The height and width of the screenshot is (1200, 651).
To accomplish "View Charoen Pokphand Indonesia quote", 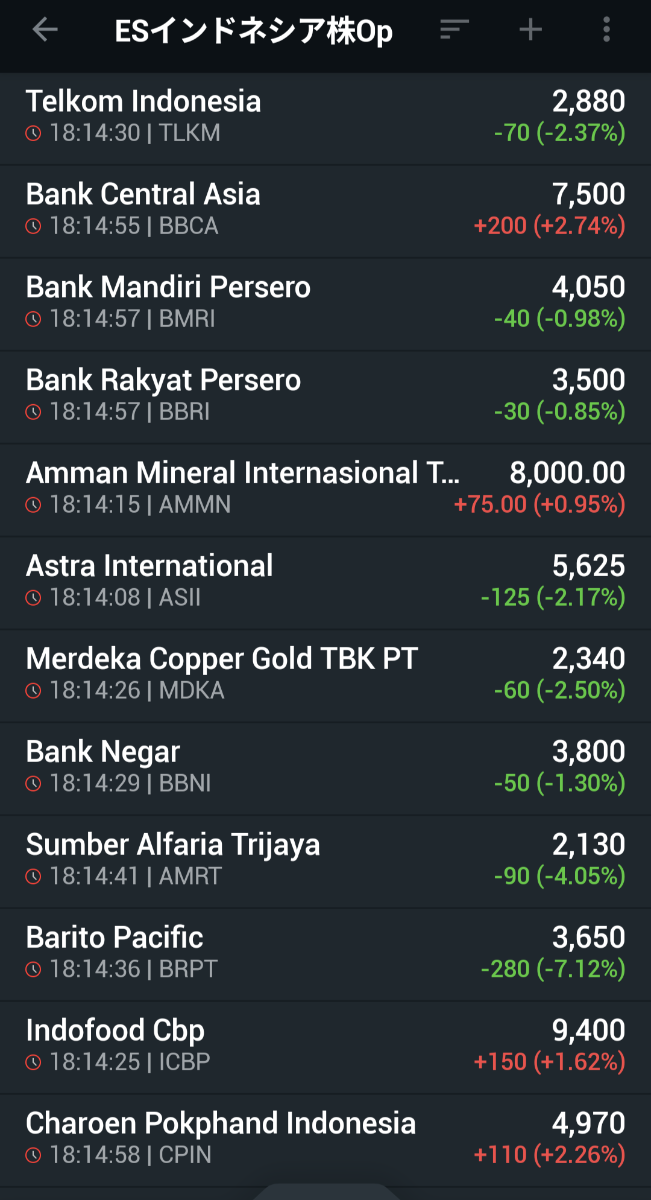I will click(325, 1140).
